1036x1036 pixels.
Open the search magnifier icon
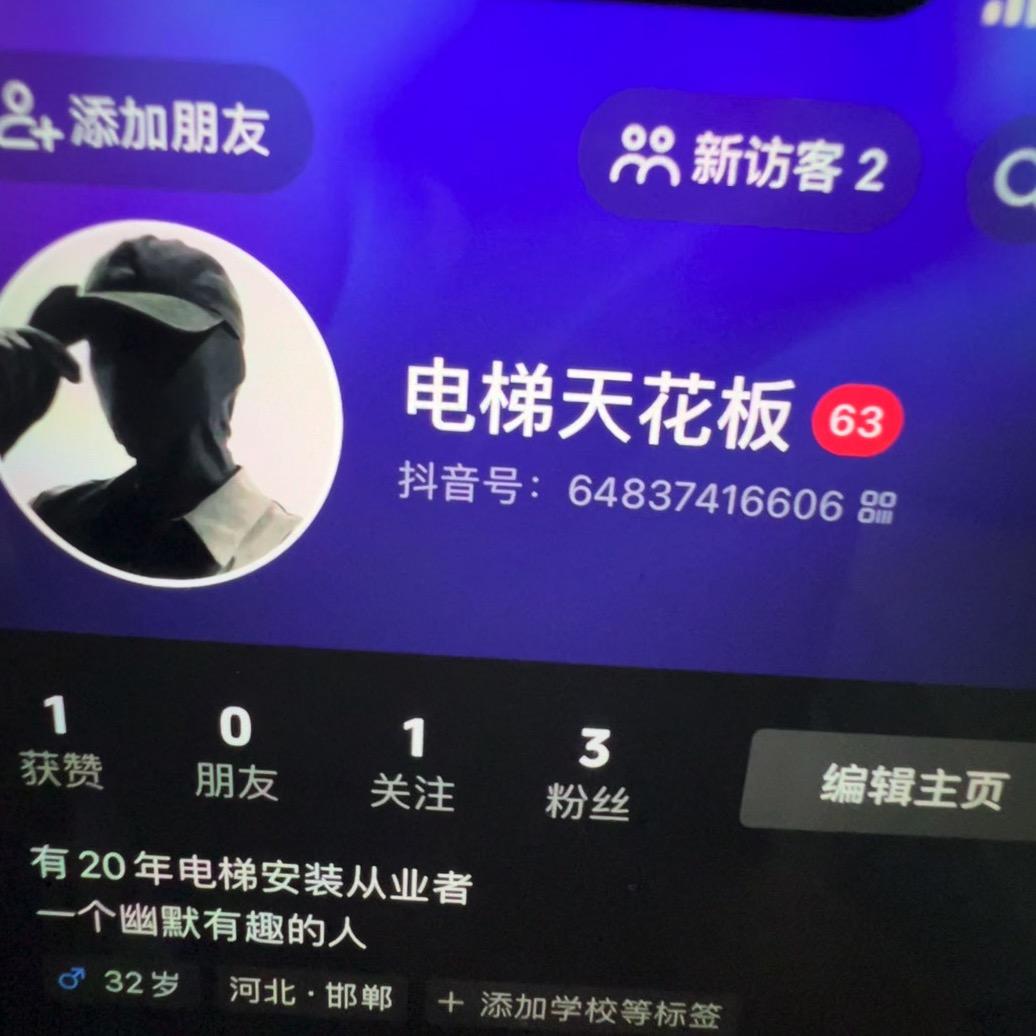[1012, 182]
